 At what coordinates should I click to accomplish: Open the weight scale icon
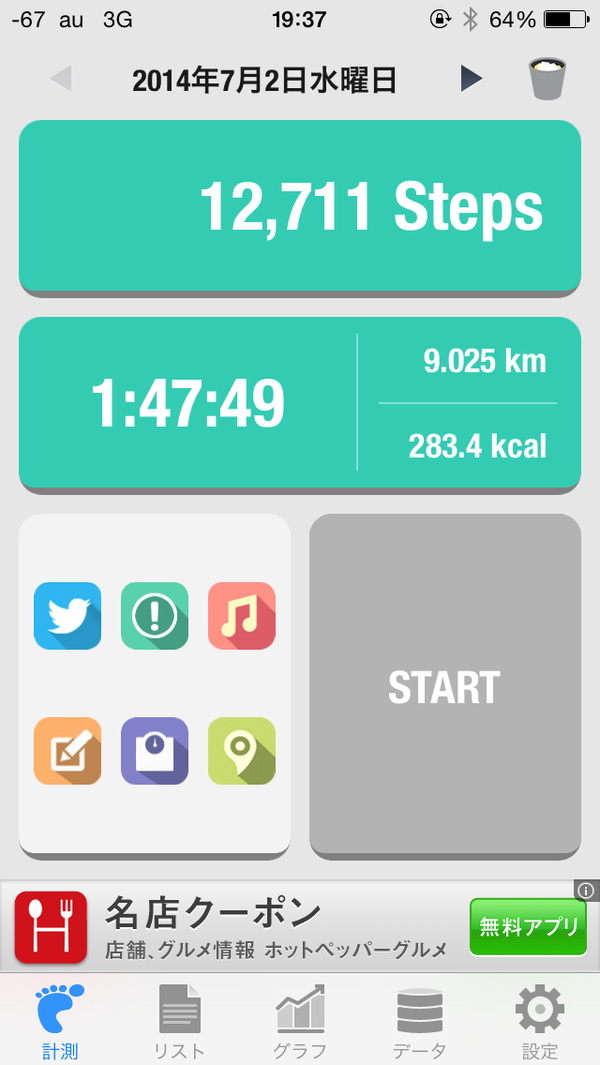[x=154, y=751]
